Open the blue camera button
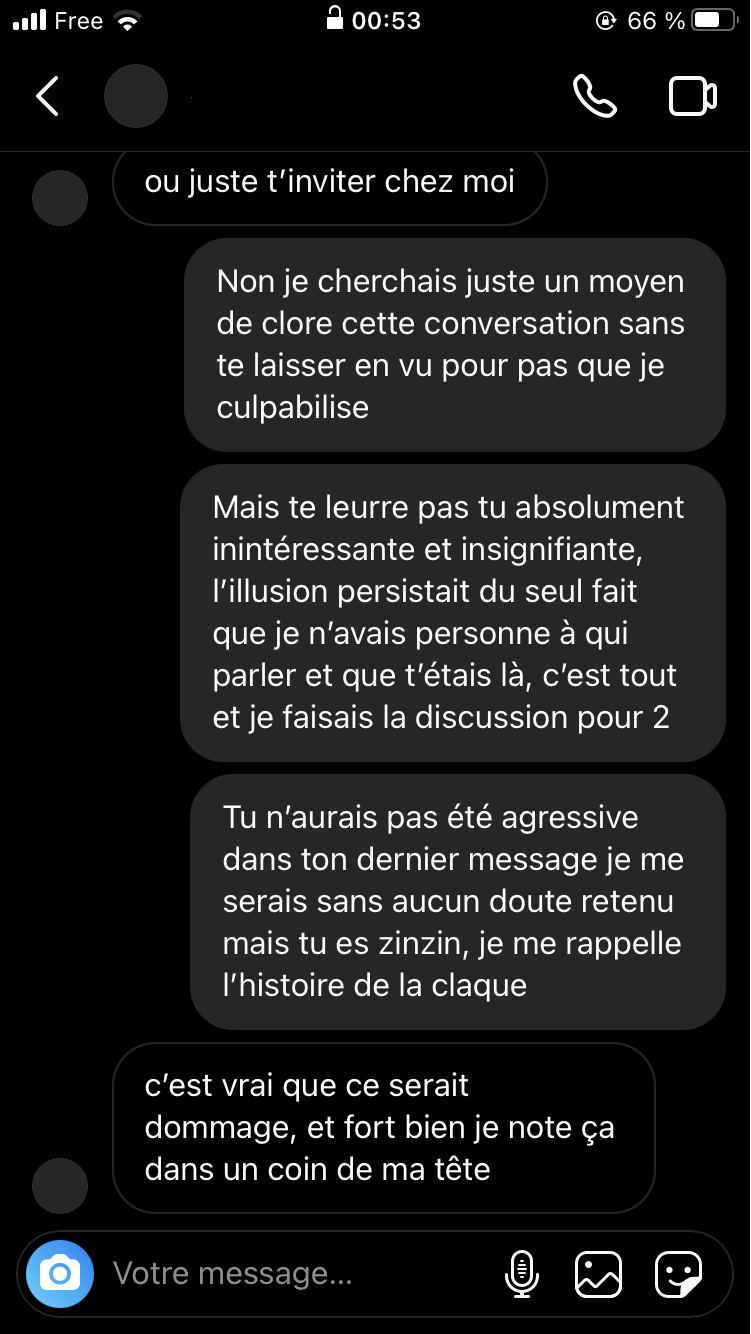The height and width of the screenshot is (1334, 751). pos(60,1274)
